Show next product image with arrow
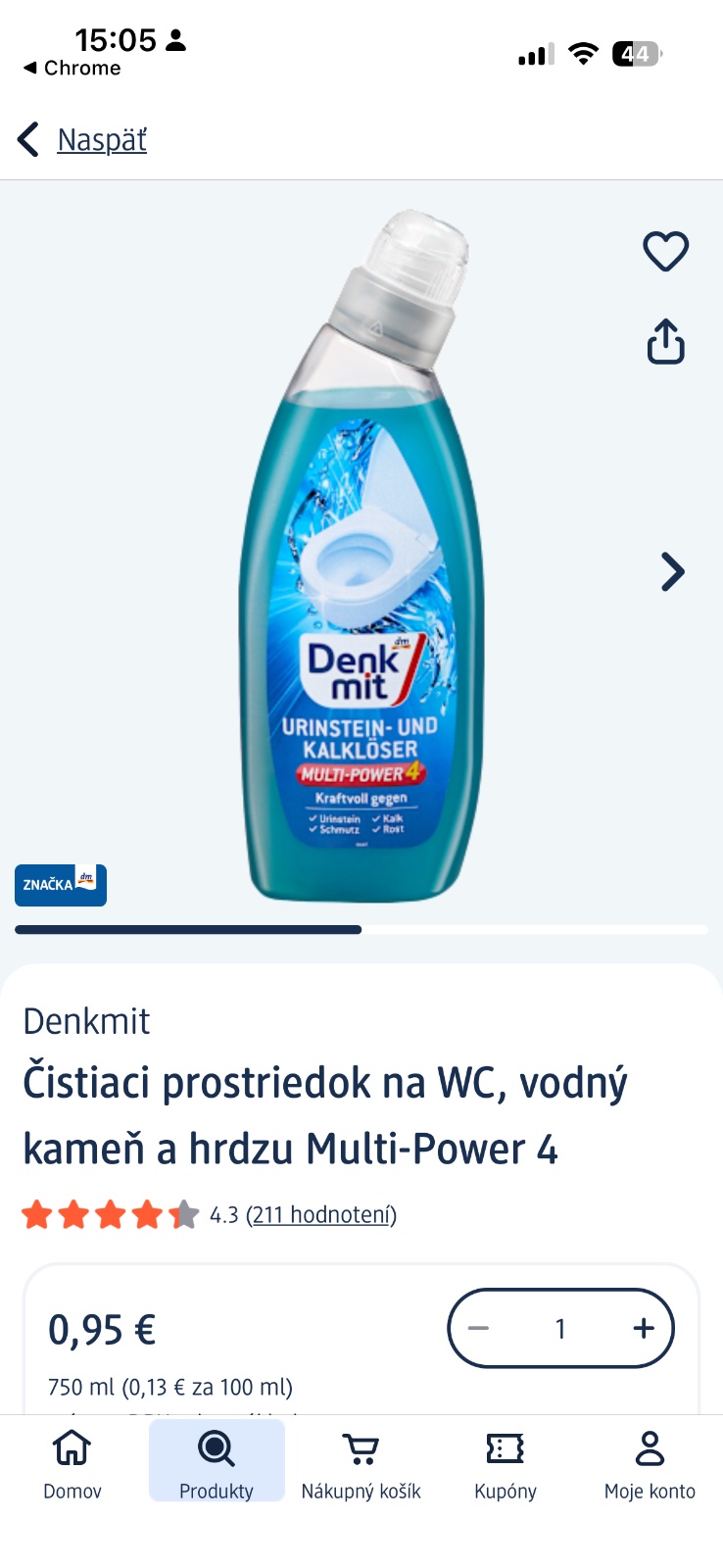The image size is (723, 1568). point(672,571)
